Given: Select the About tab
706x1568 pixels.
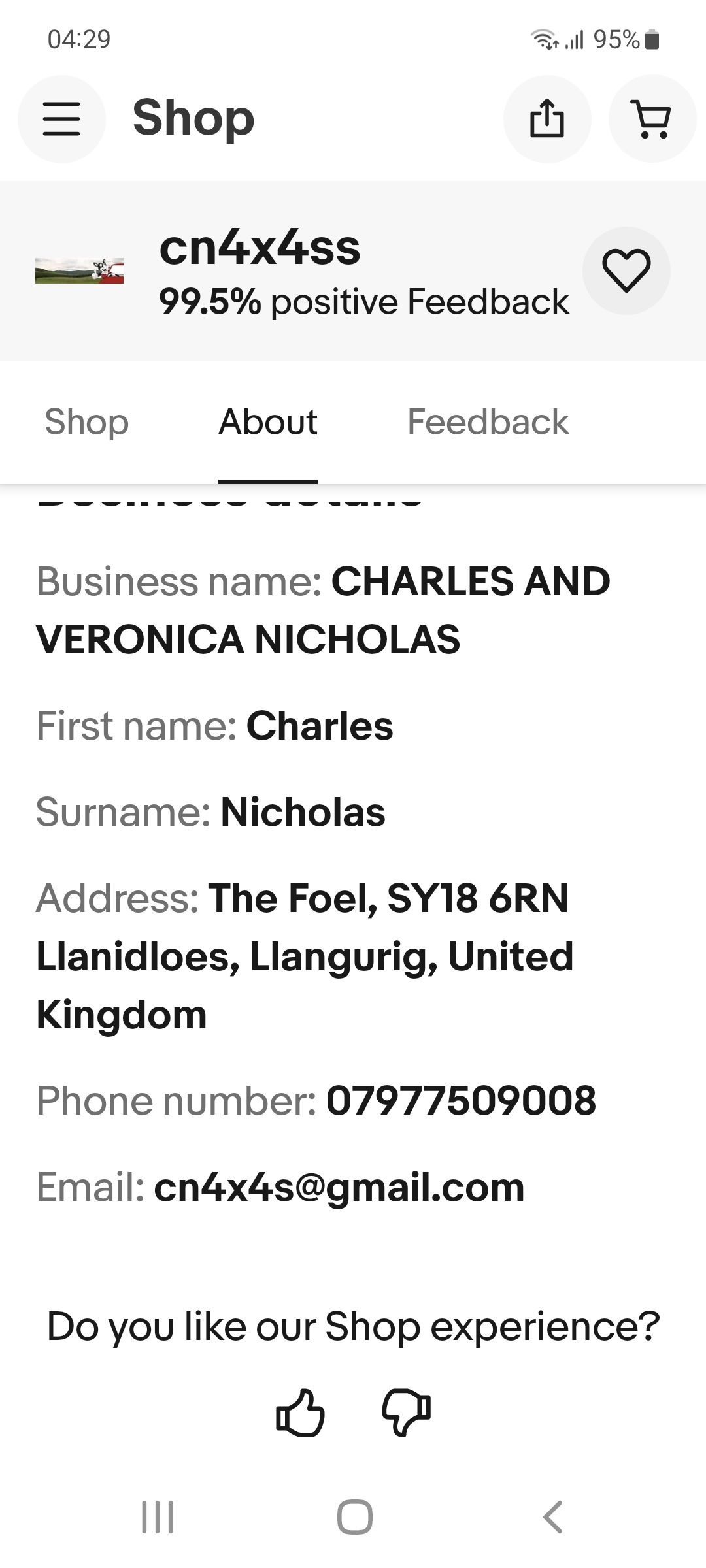Looking at the screenshot, I should tap(268, 421).
